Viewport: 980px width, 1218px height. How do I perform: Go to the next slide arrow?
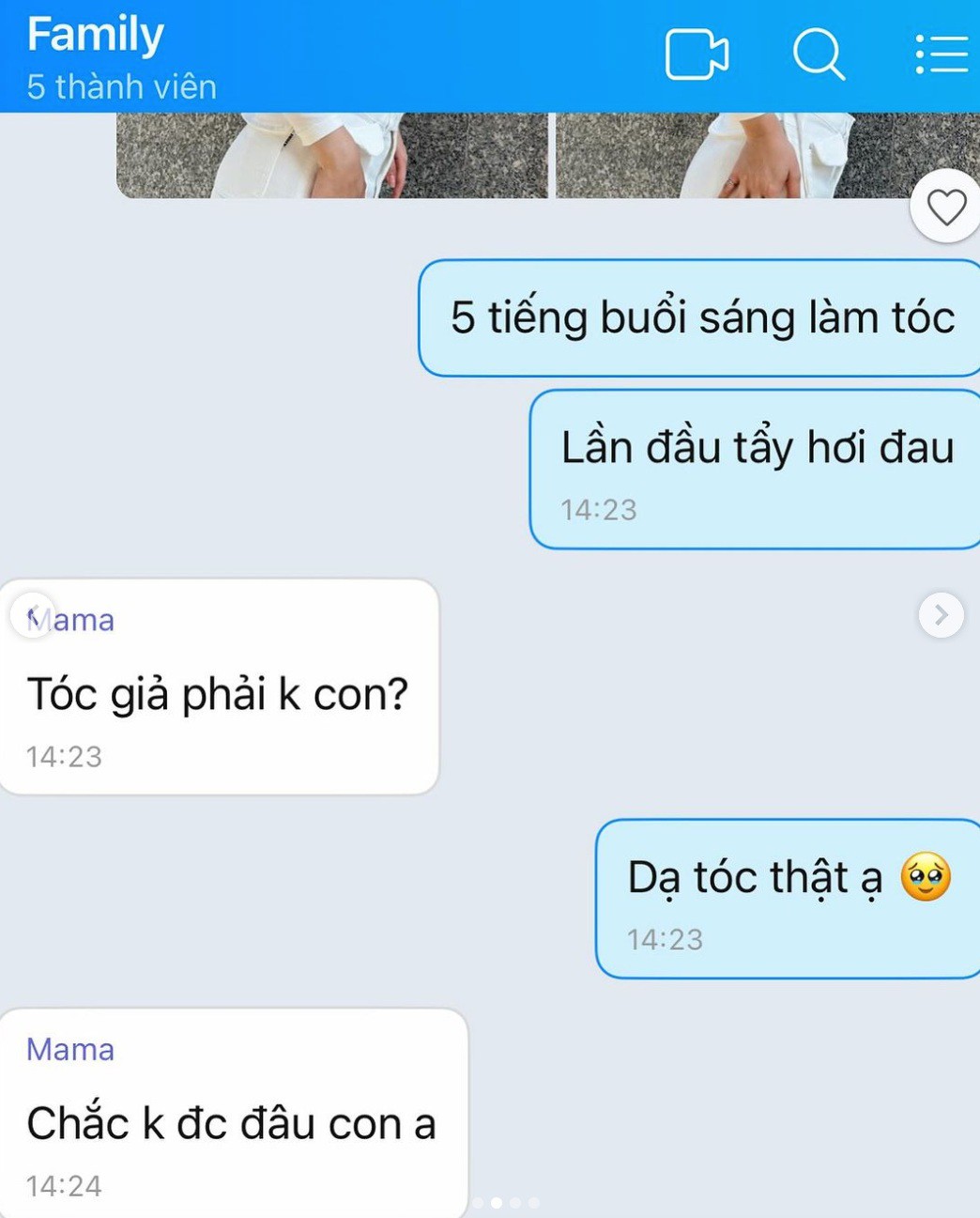pos(941,615)
